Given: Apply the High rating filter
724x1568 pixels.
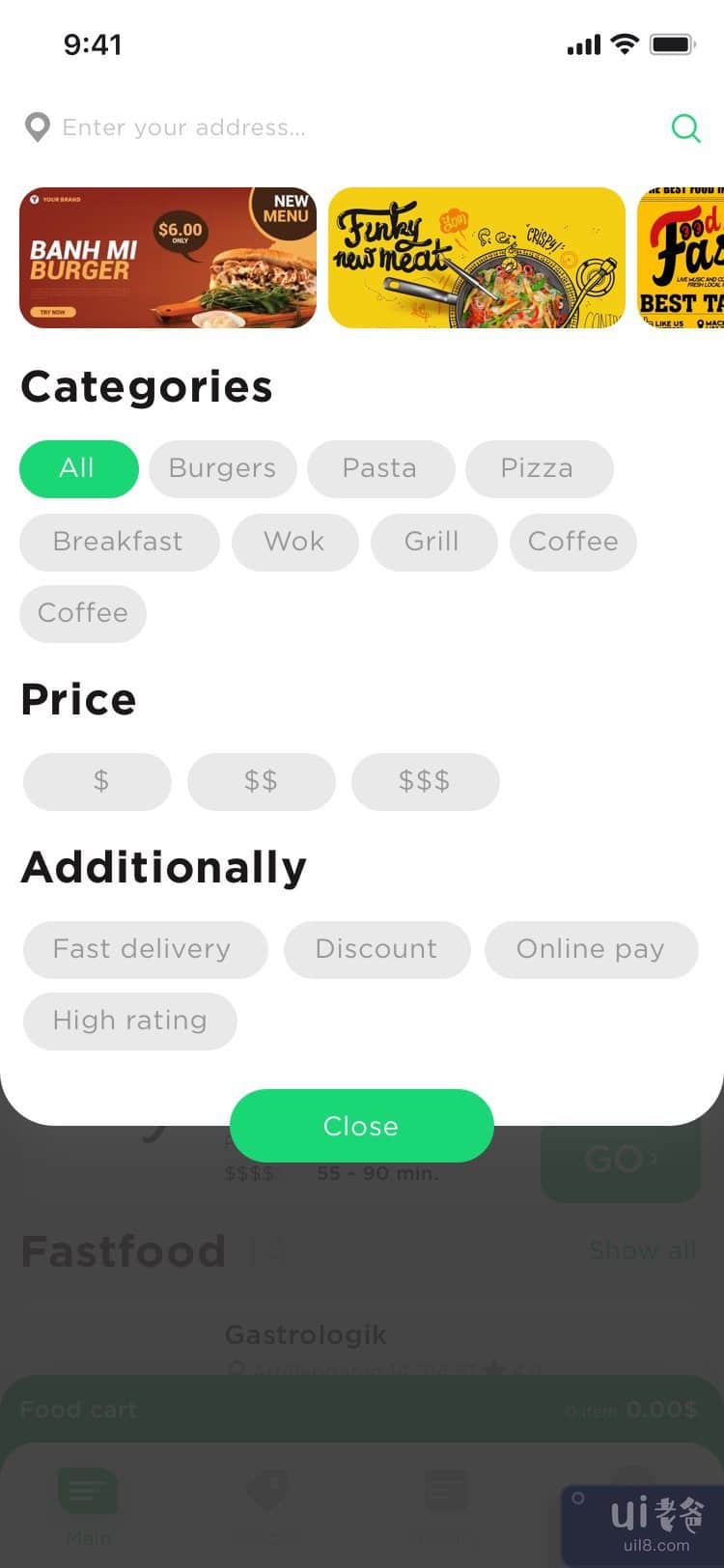Looking at the screenshot, I should (130, 1021).
